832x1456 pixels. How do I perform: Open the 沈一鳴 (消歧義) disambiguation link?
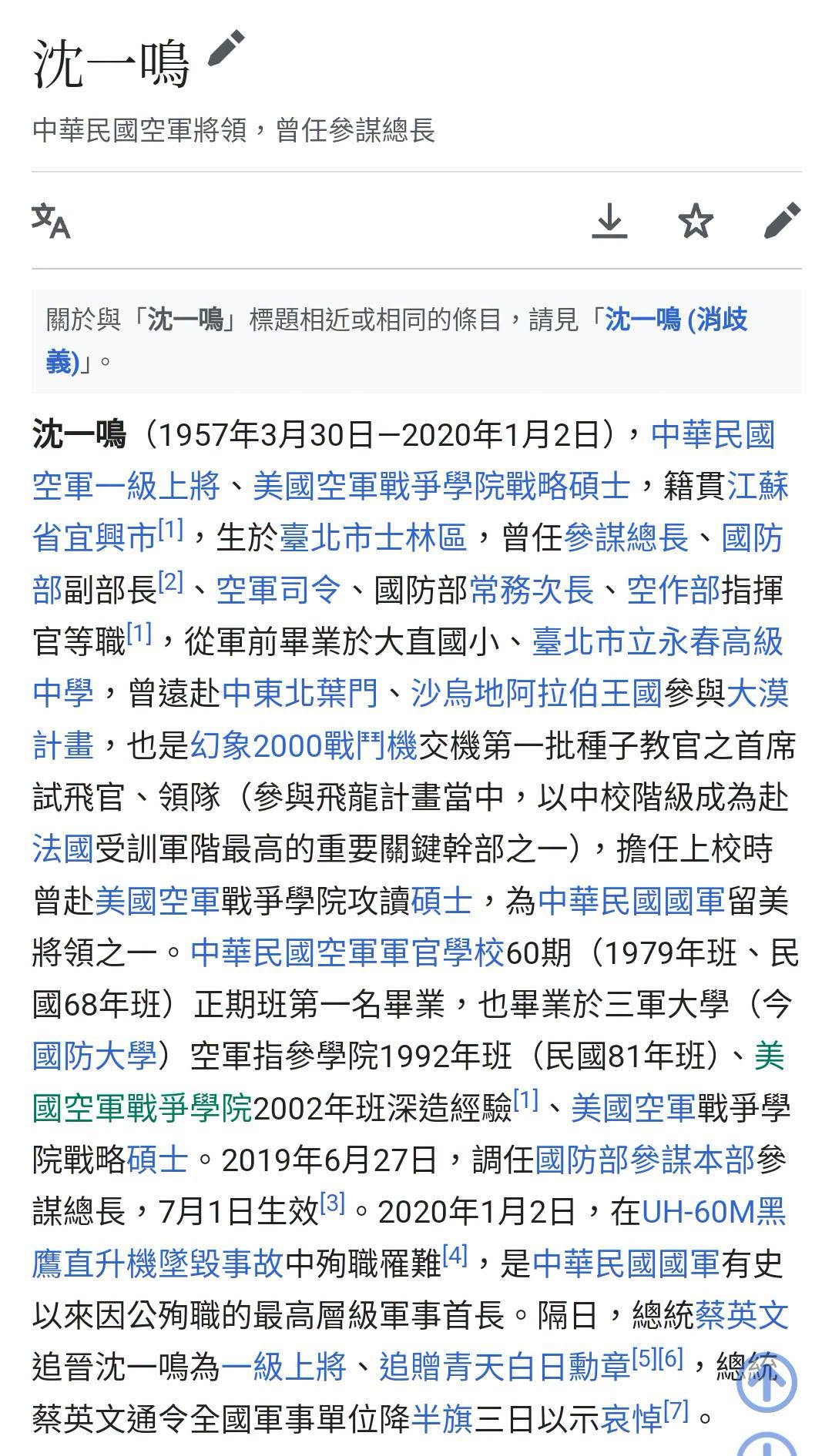(x=398, y=340)
